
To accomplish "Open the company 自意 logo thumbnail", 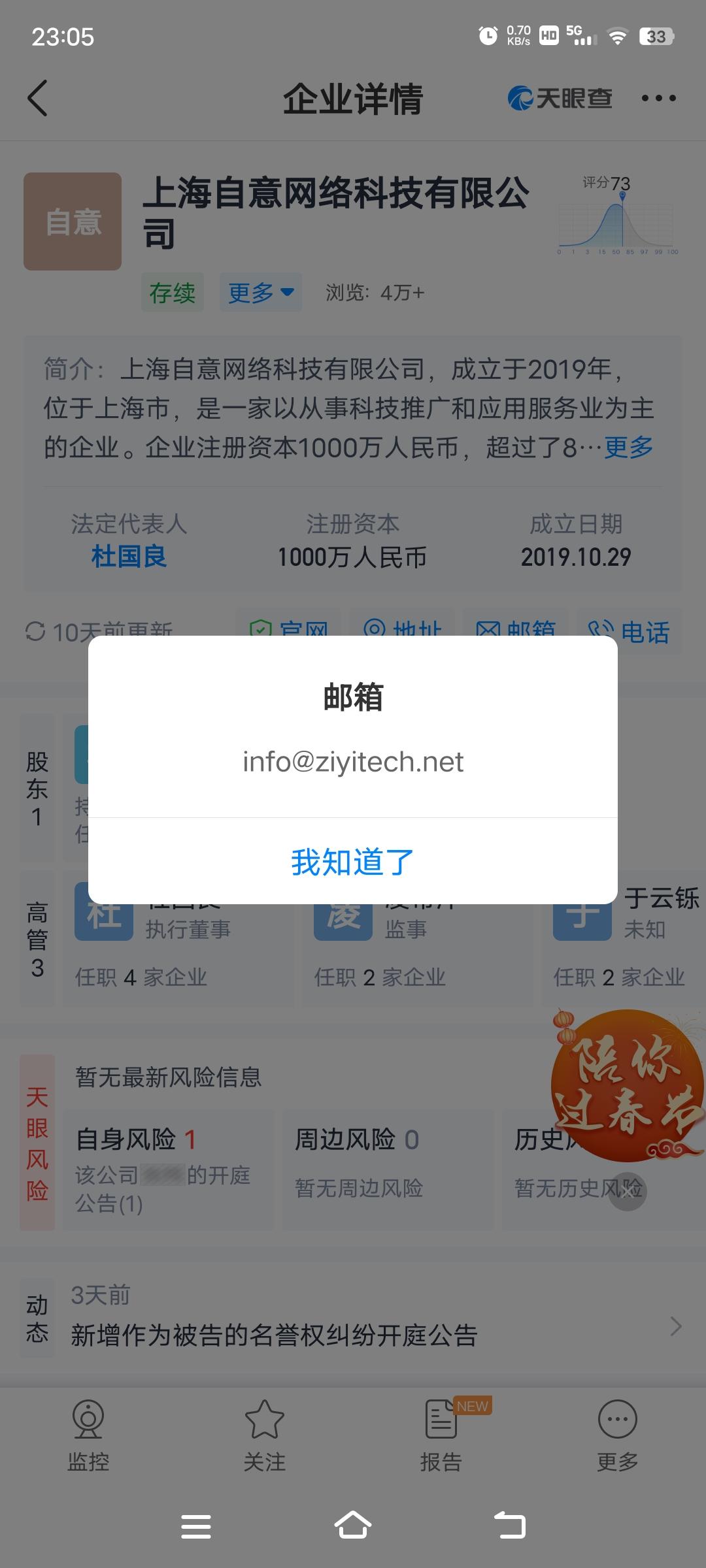I will tap(73, 221).
